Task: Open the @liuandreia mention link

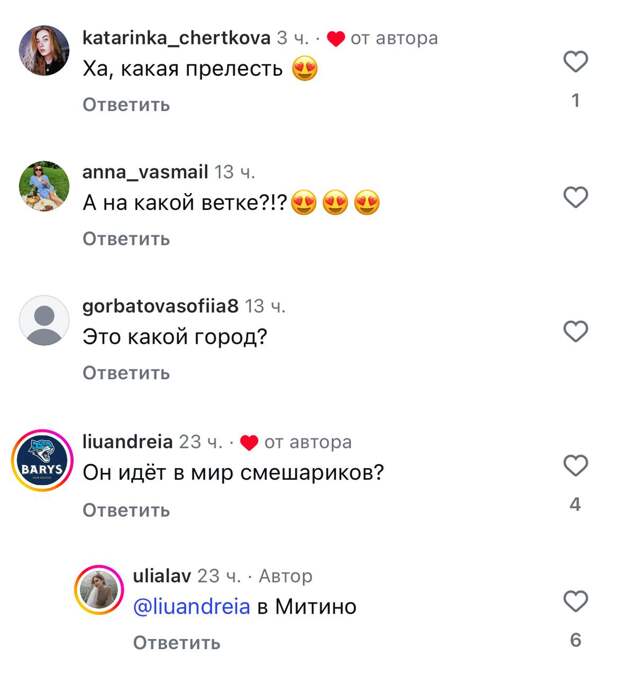Action: (x=191, y=606)
